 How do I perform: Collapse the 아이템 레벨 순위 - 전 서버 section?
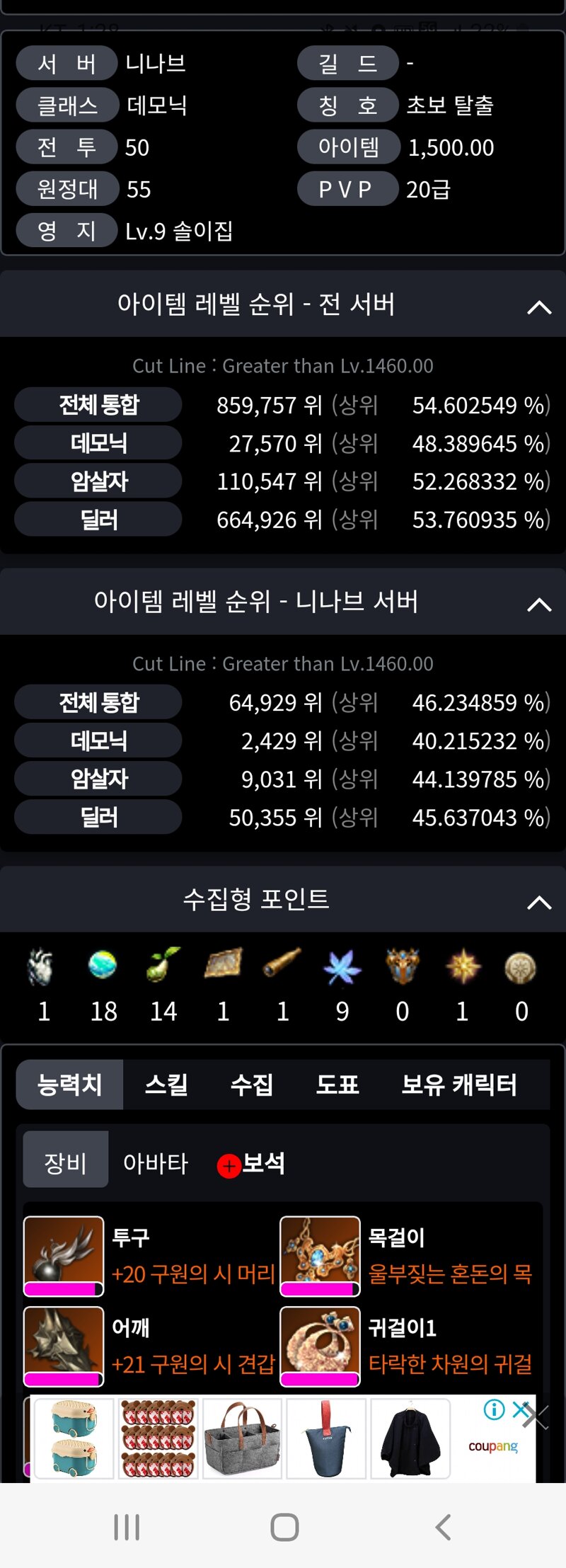[x=539, y=307]
